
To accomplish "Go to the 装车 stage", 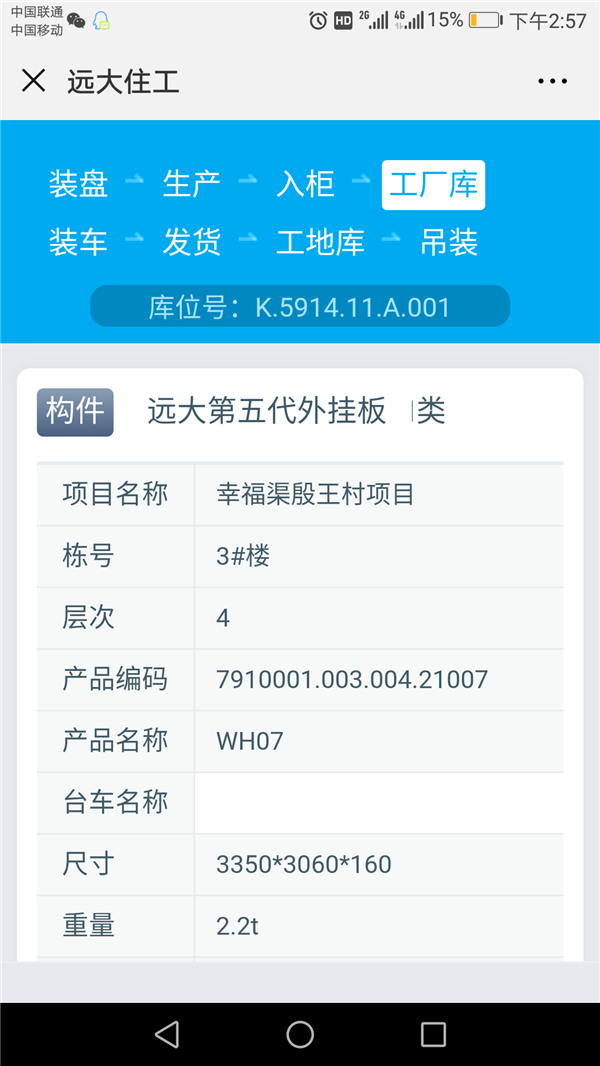I will click(78, 242).
